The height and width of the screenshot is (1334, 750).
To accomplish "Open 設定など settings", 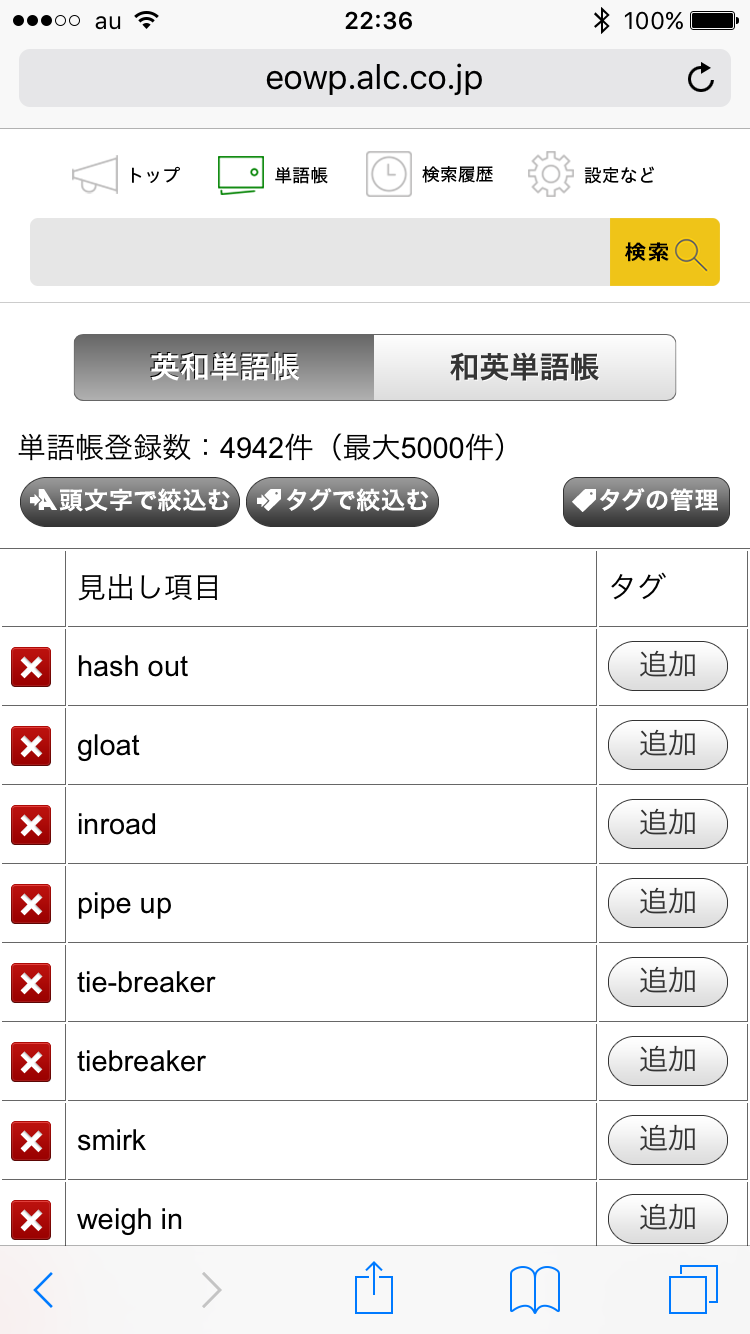I will (x=591, y=175).
